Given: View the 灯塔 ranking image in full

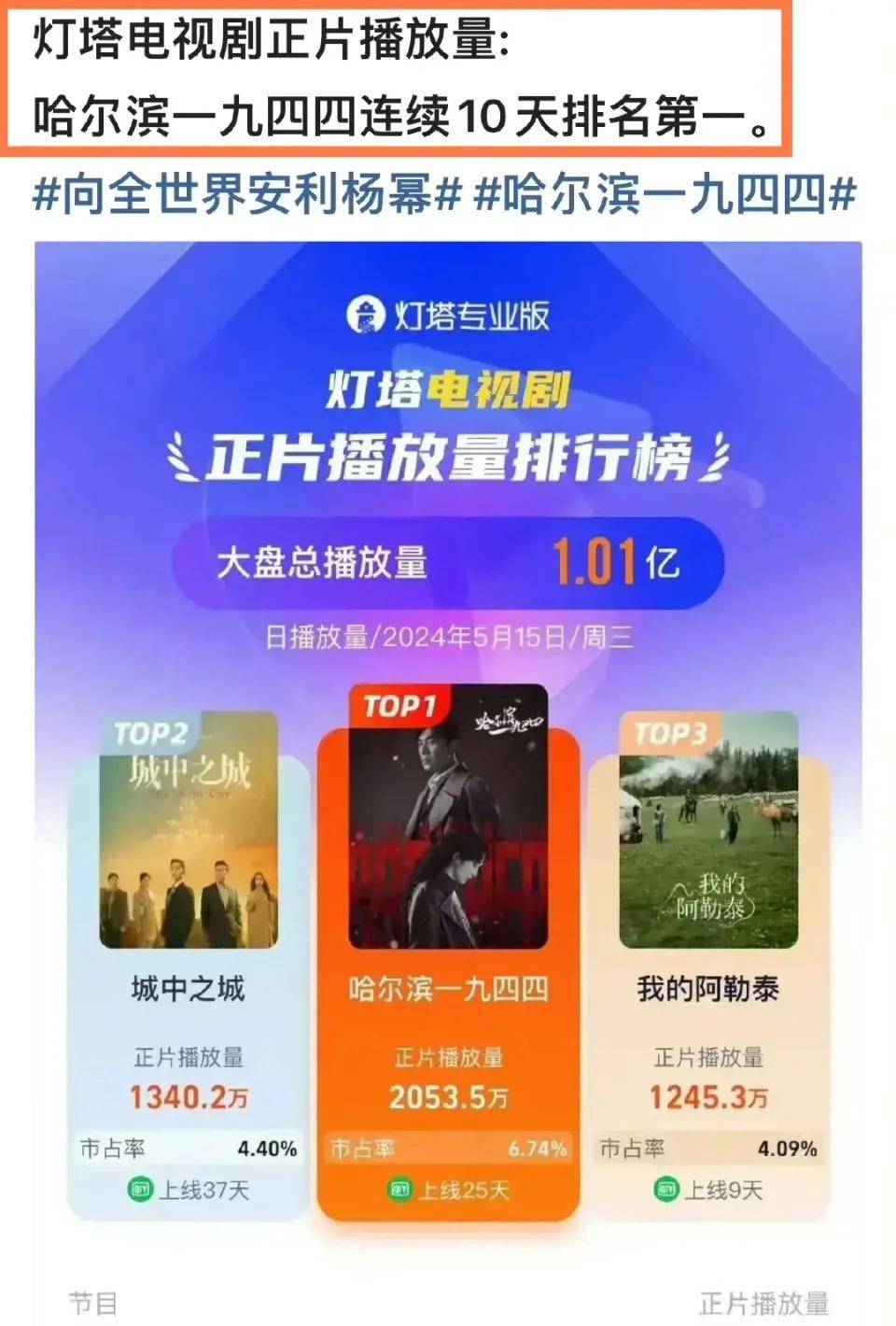Looking at the screenshot, I should click(x=448, y=747).
